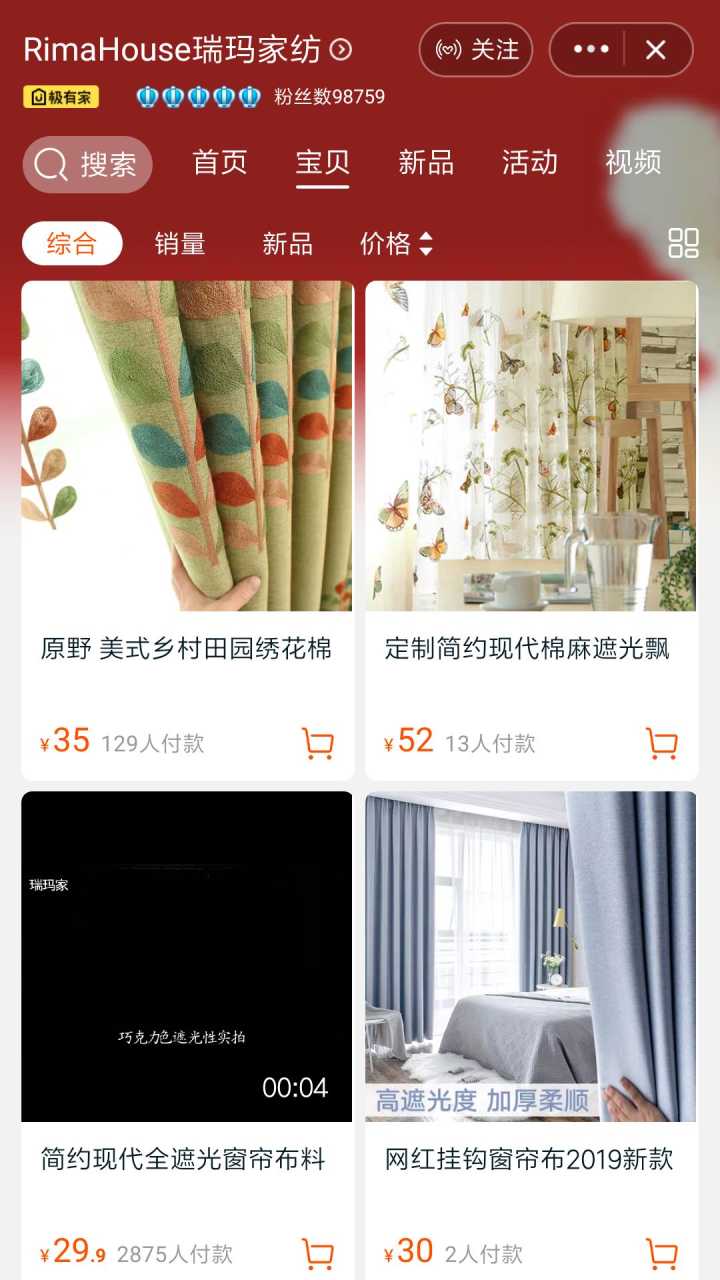Open the 视频 section
Viewport: 720px width, 1280px height.
633,163
